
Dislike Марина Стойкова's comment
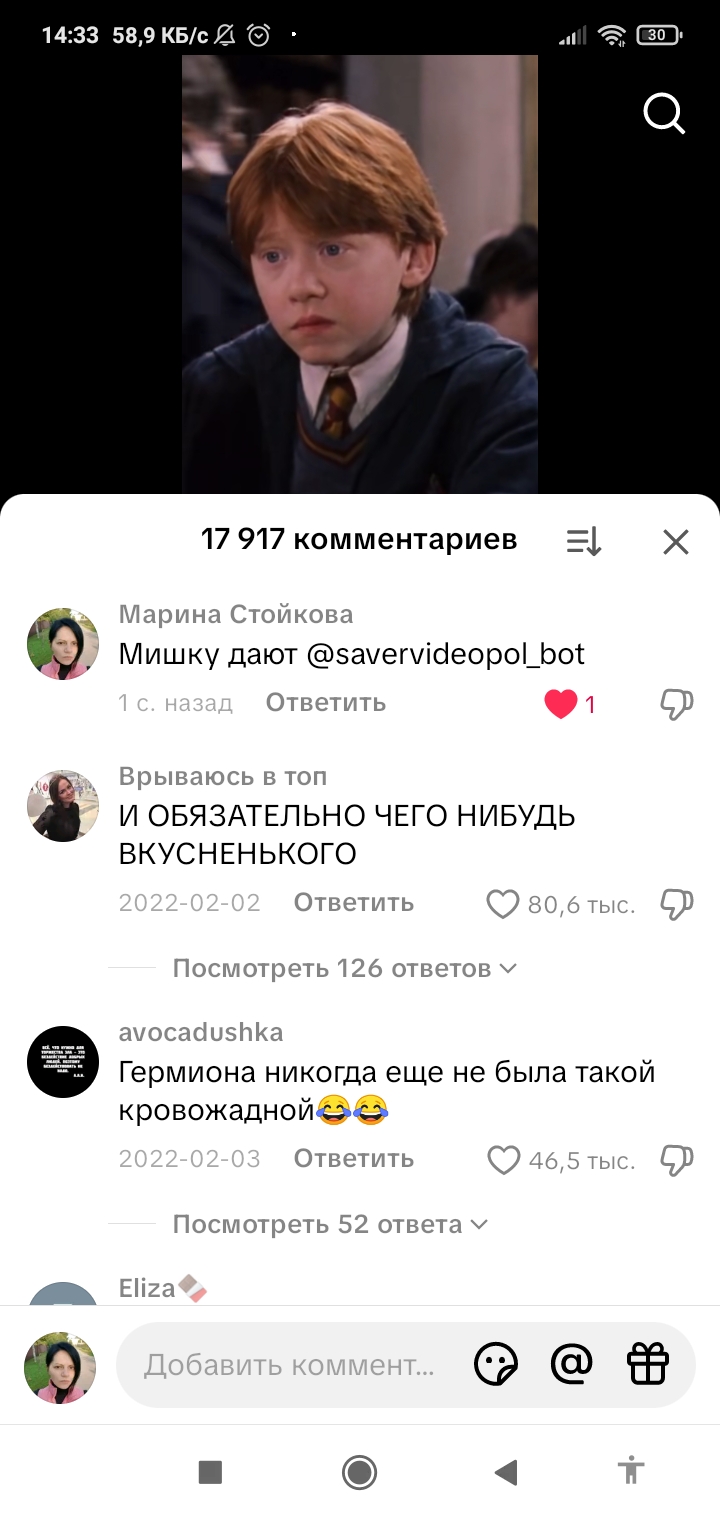point(677,704)
